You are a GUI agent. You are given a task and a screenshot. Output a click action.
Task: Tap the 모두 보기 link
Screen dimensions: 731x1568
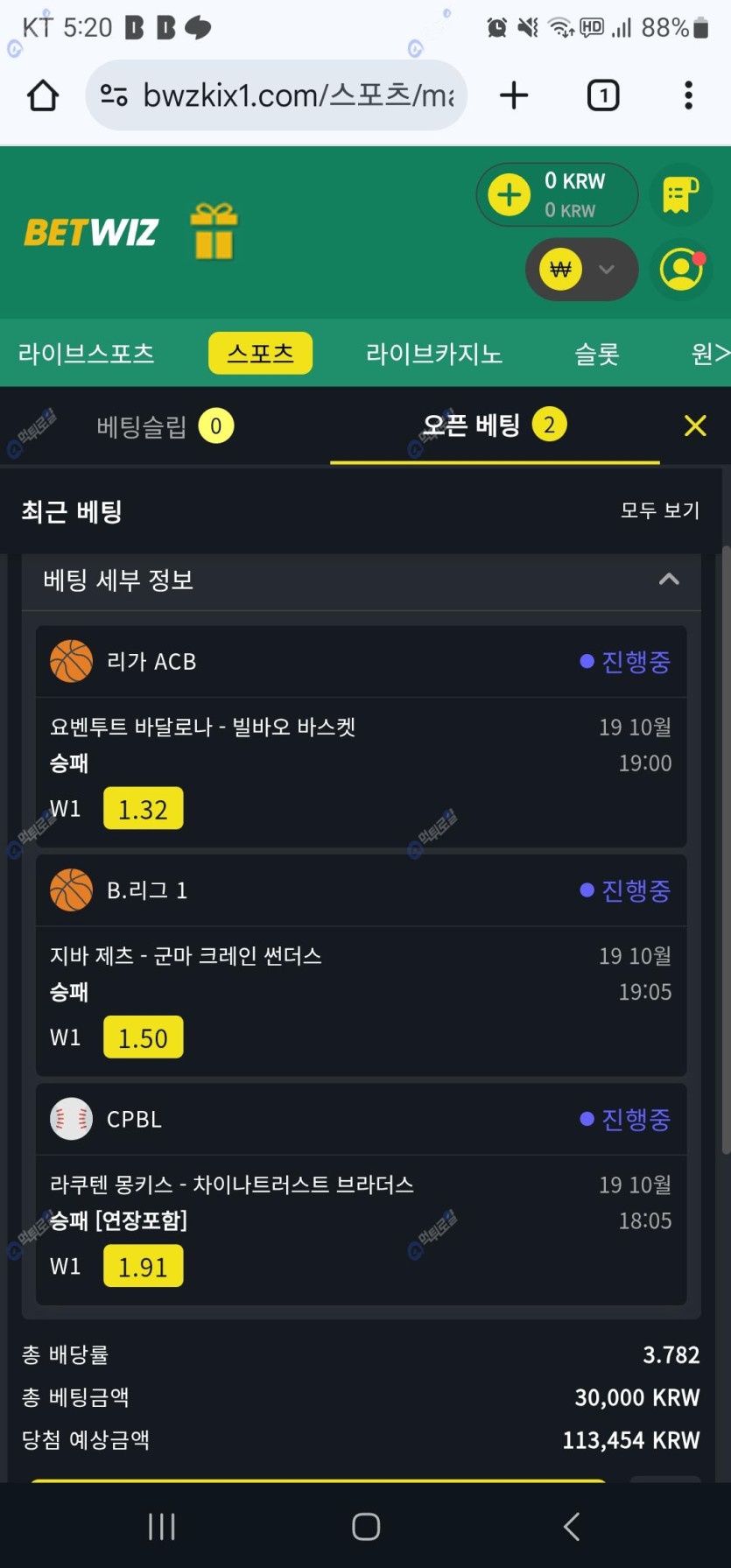(x=659, y=510)
